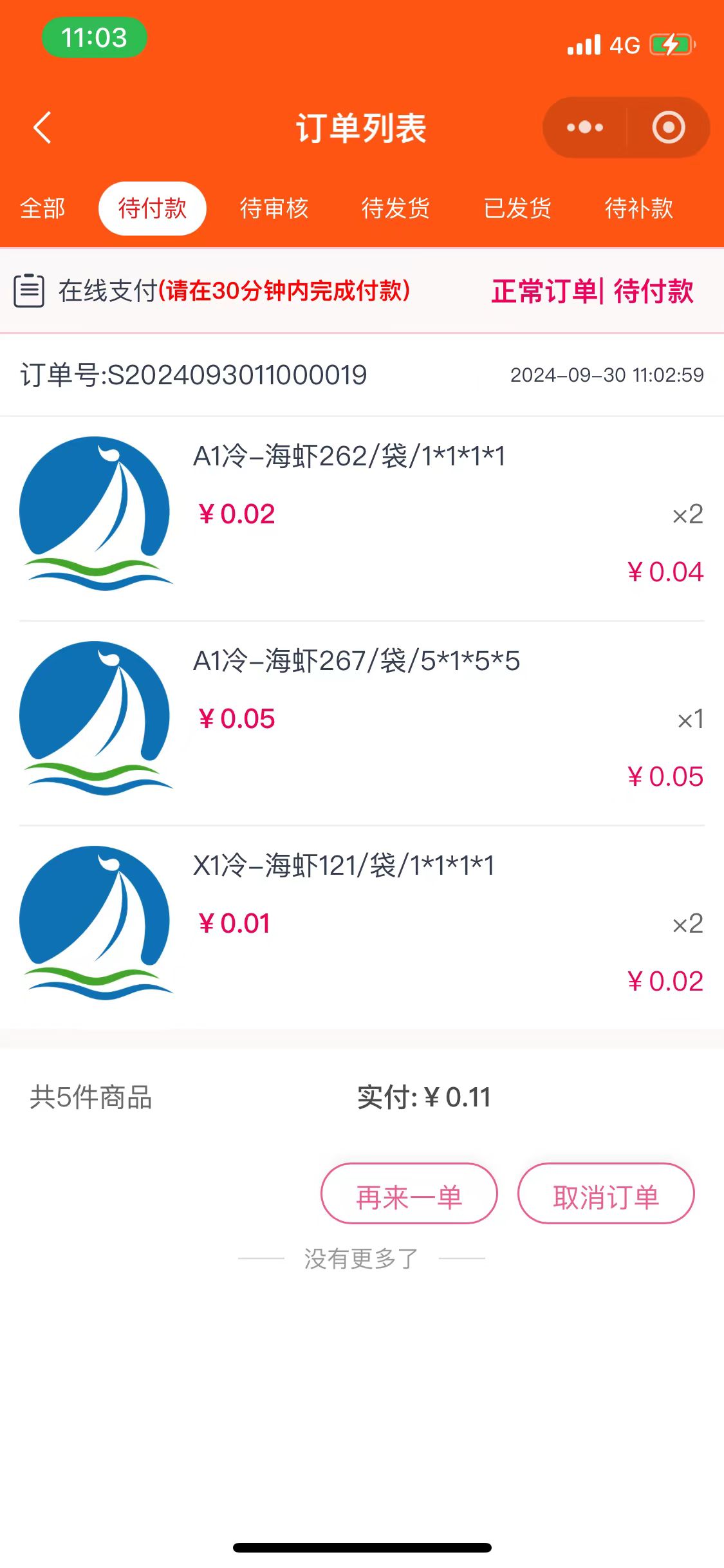This screenshot has width=724, height=1568.
Task: Open the A1冷-海虾262 product item
Action: click(x=349, y=456)
